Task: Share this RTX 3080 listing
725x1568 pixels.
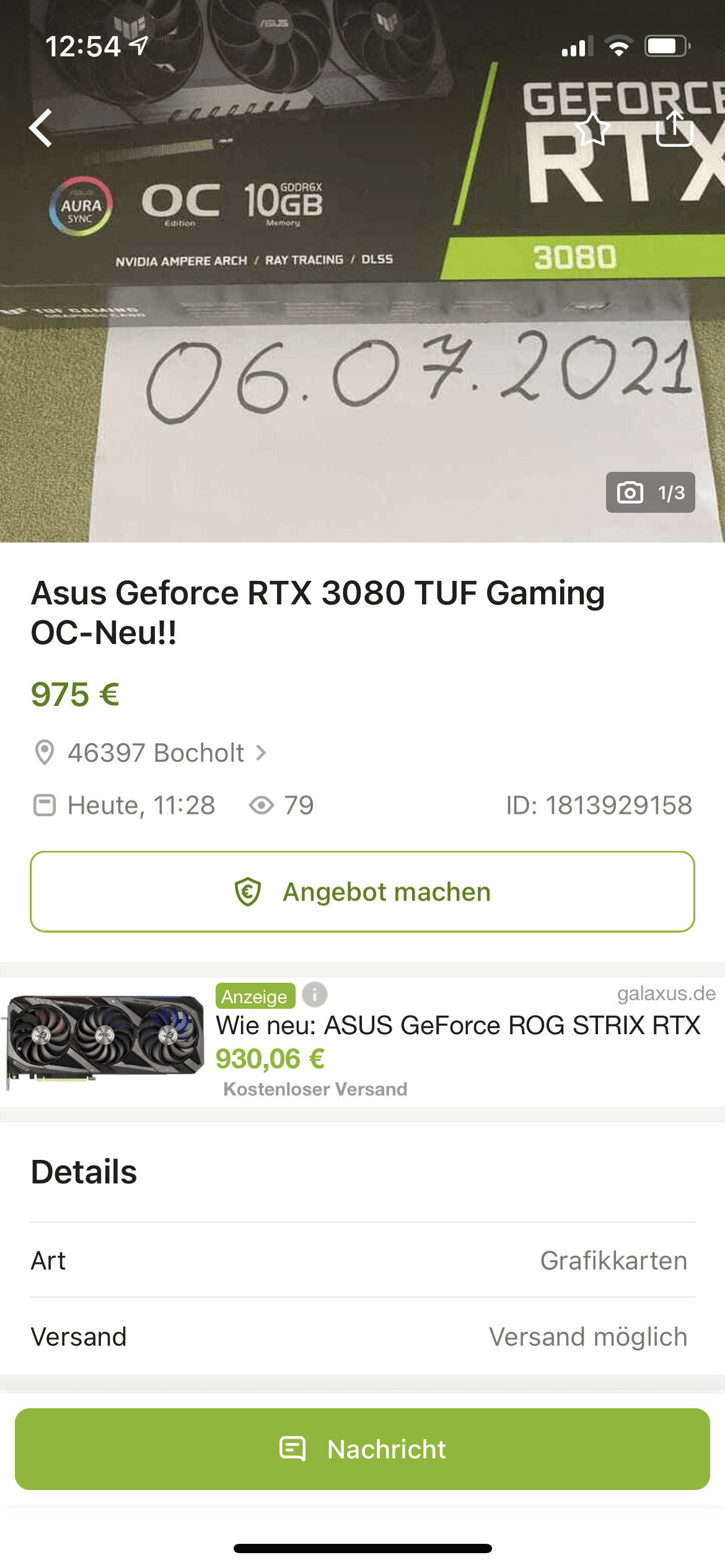Action: [674, 128]
